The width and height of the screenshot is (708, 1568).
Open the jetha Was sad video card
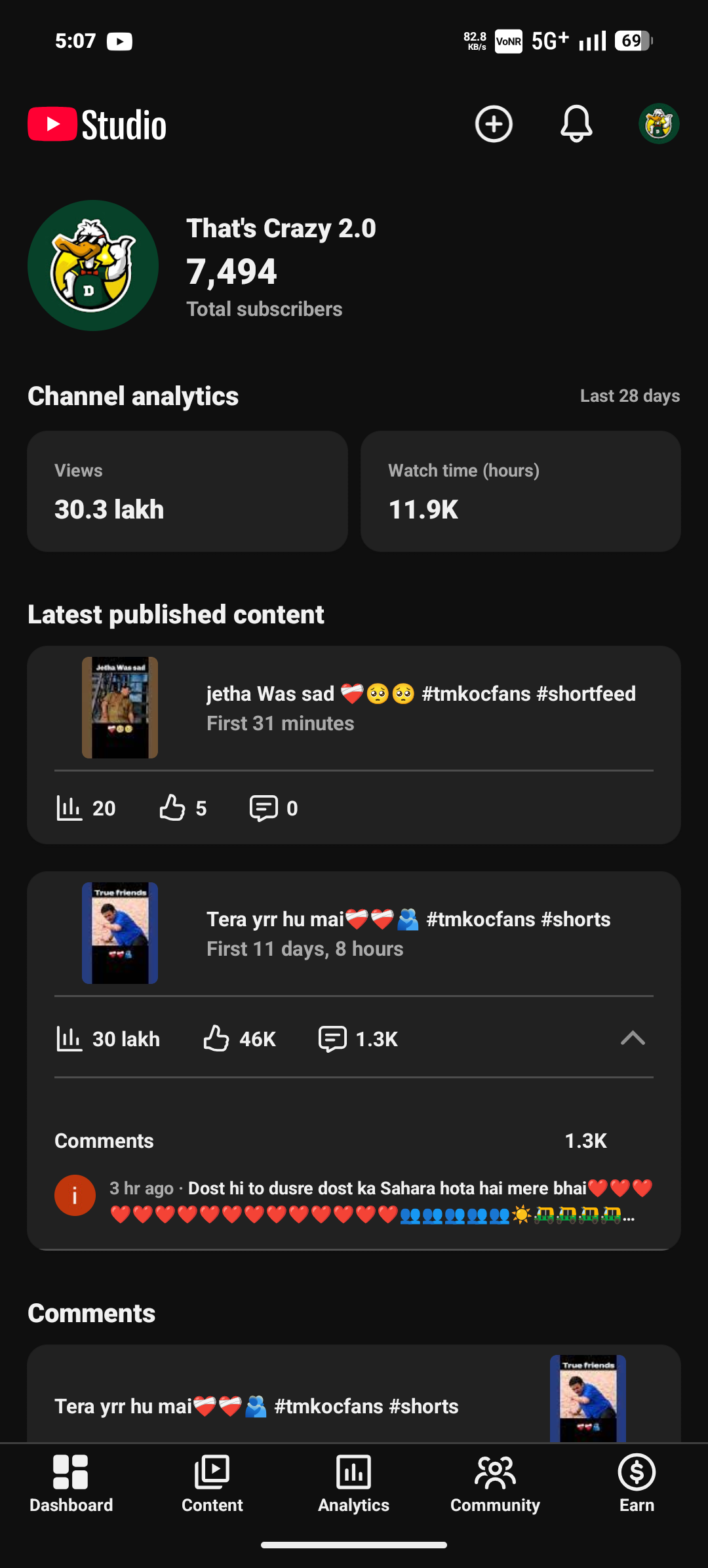[x=354, y=708]
